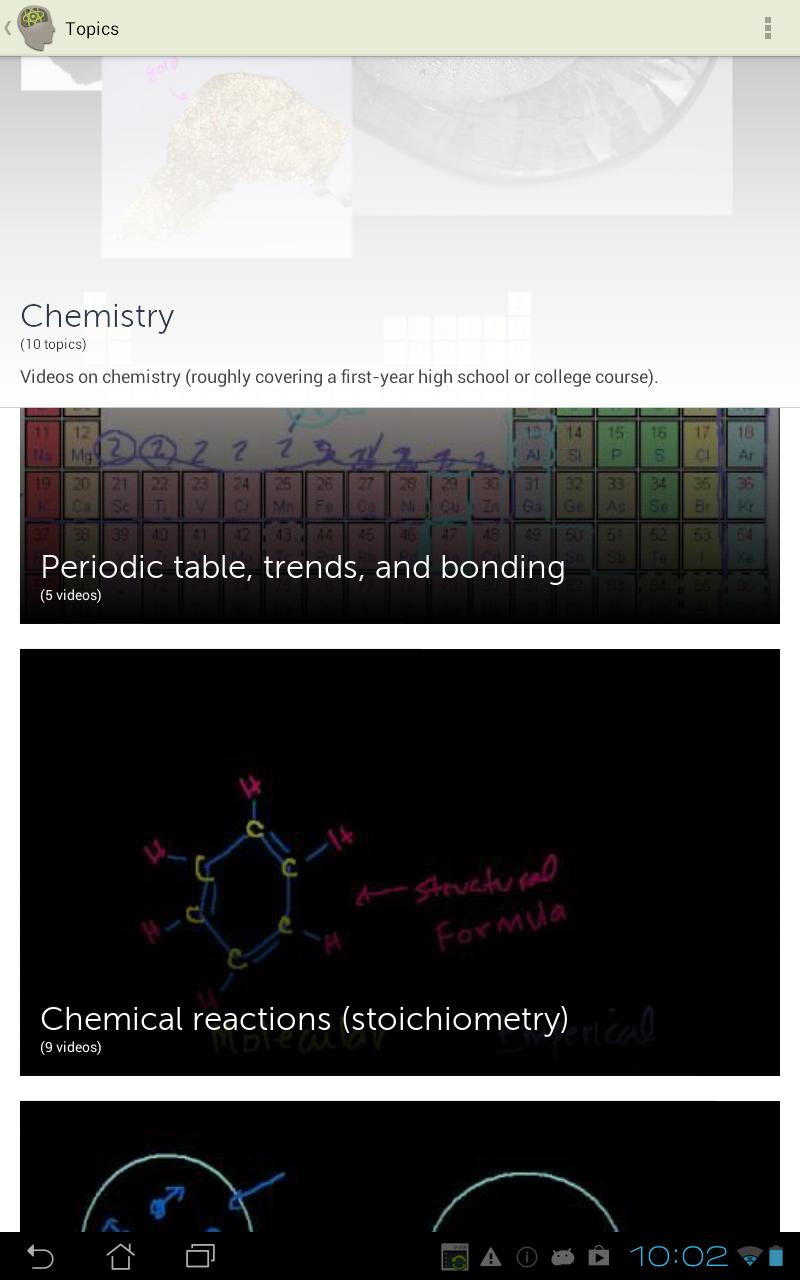Open the Chemical reactions (stoichiometry) topic

tap(400, 862)
